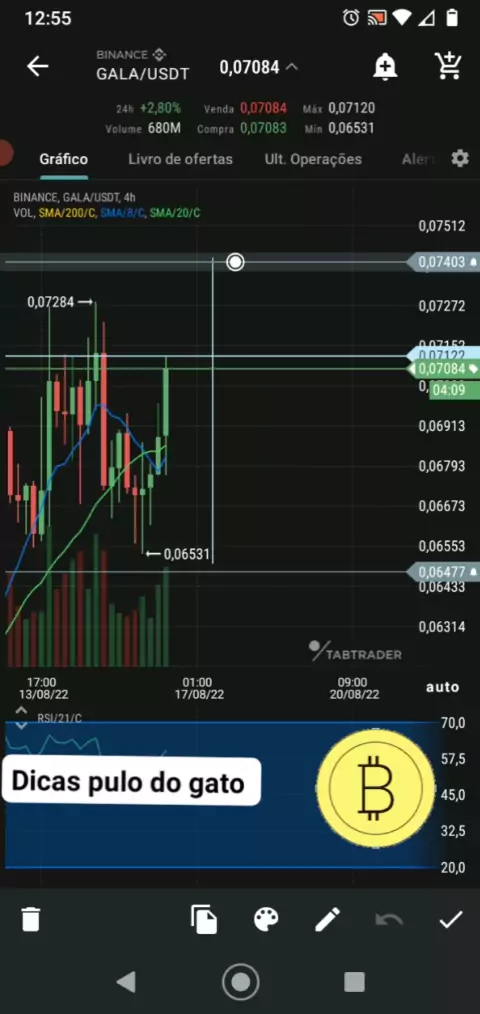This screenshot has width=480, height=1014.
Task: Edit the drawing with pencil icon
Action: coord(327,919)
